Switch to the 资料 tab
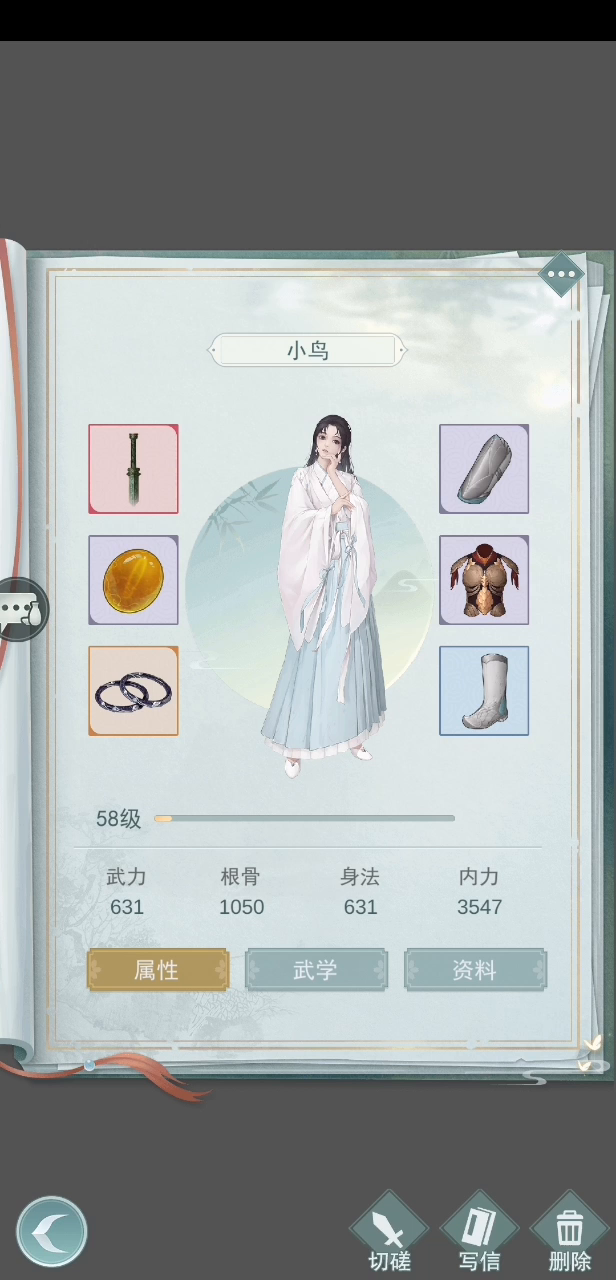 [475, 970]
